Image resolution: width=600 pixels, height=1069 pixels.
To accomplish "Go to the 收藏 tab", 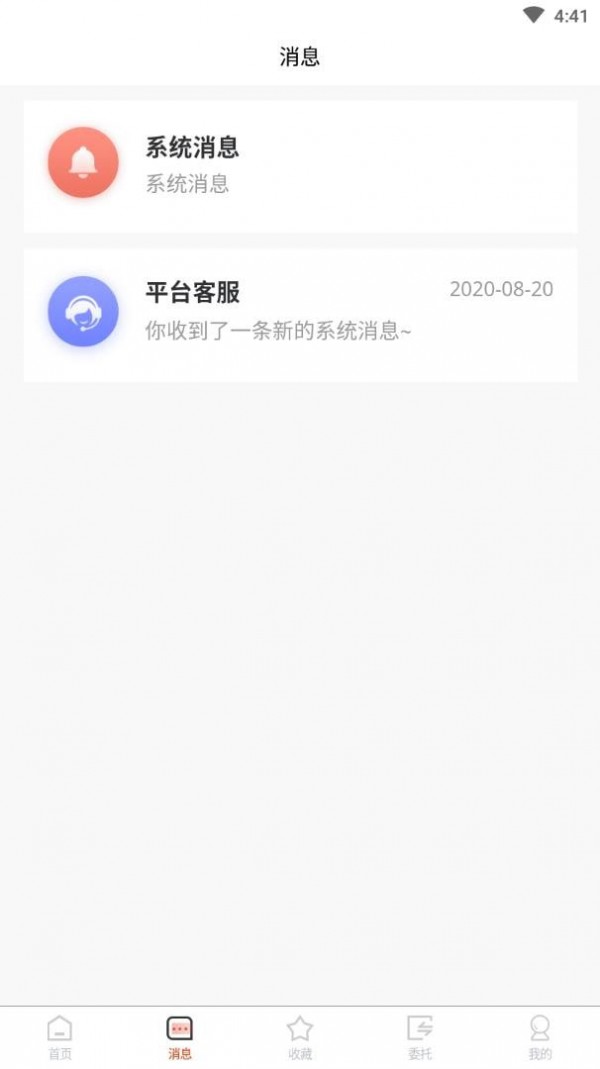I will [x=300, y=1036].
